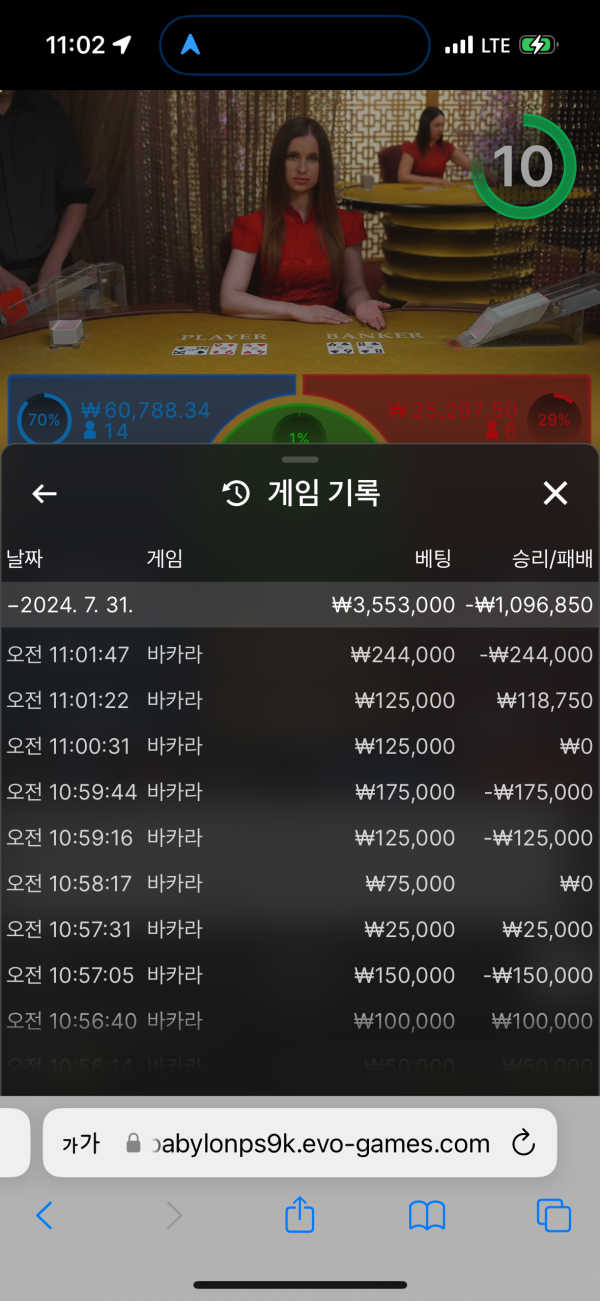This screenshot has width=600, height=1301.
Task: Open the 오전 11:00:31 바카라 record
Action: pyautogui.click(x=300, y=747)
